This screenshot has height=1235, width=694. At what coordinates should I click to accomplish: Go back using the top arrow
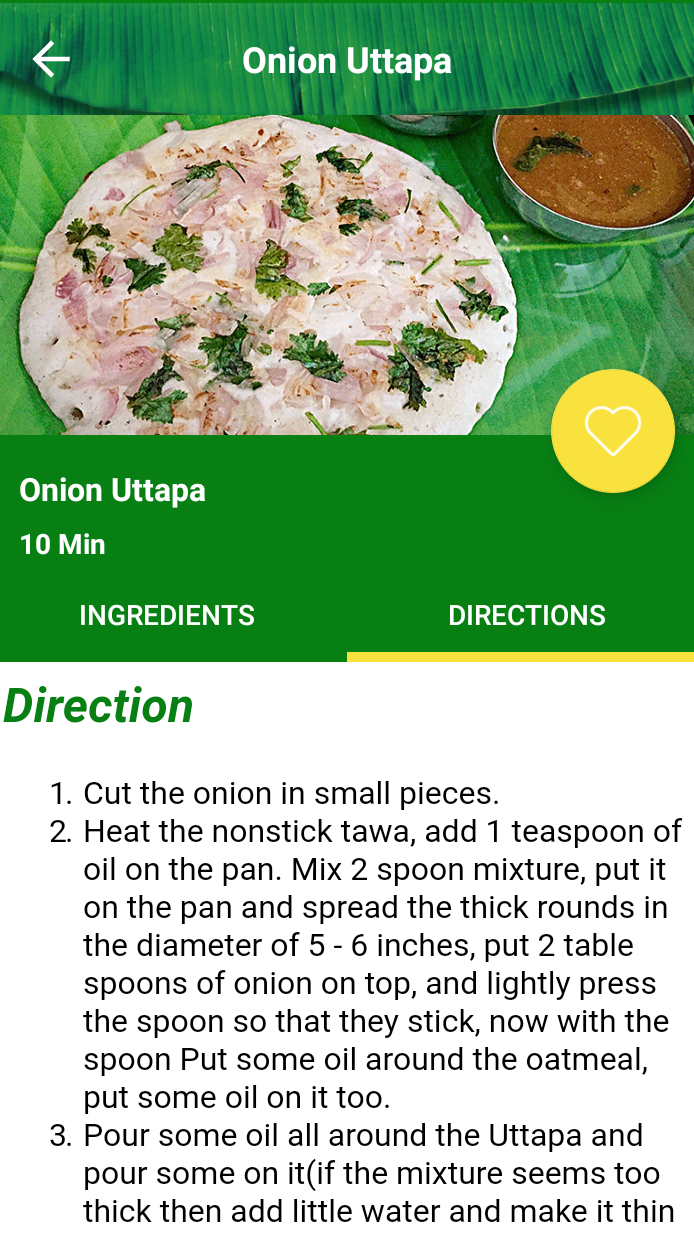tap(51, 60)
